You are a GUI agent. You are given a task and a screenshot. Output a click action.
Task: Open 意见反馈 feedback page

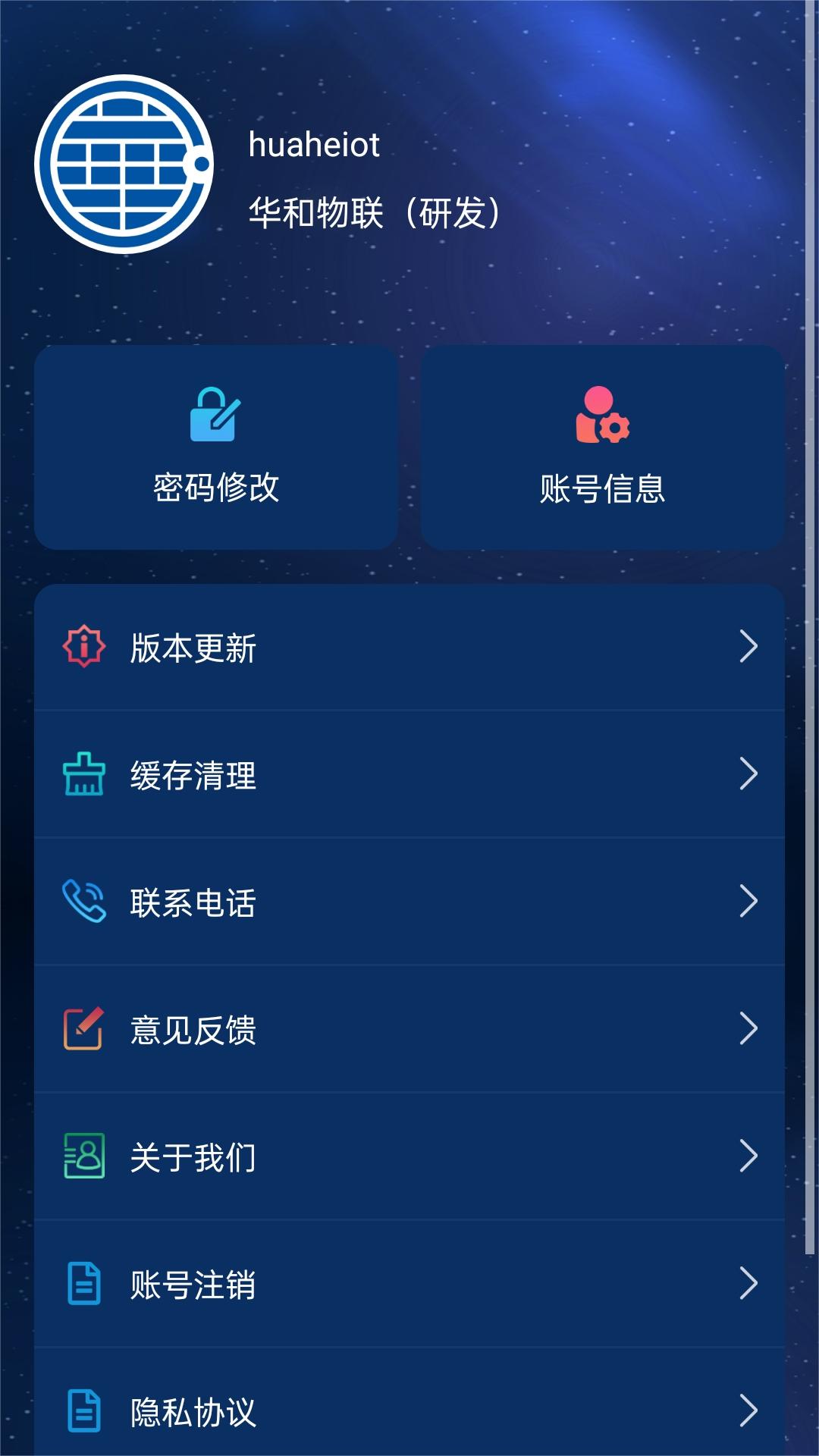coord(409,1029)
